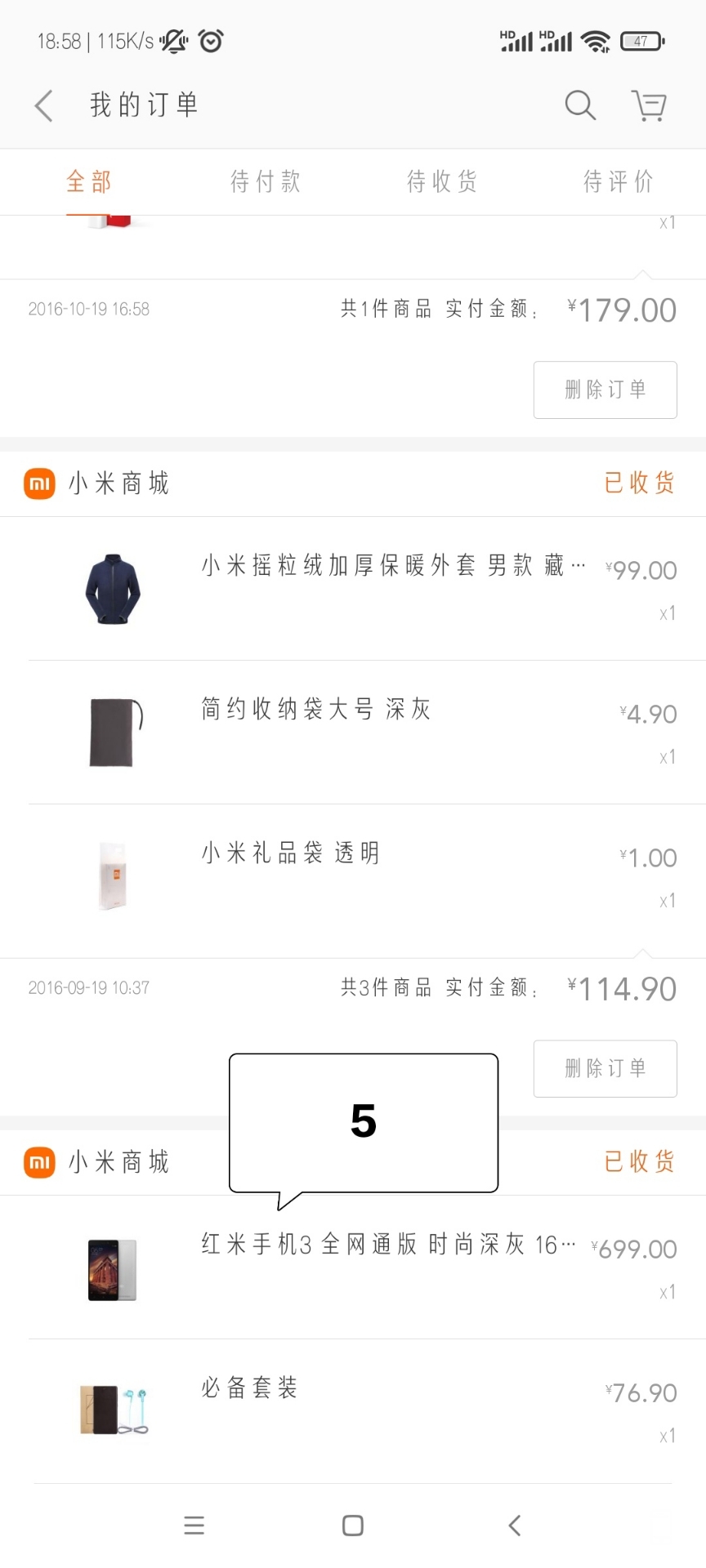706x1568 pixels.
Task: Delete the ¥114.90 order
Action: coord(605,1068)
